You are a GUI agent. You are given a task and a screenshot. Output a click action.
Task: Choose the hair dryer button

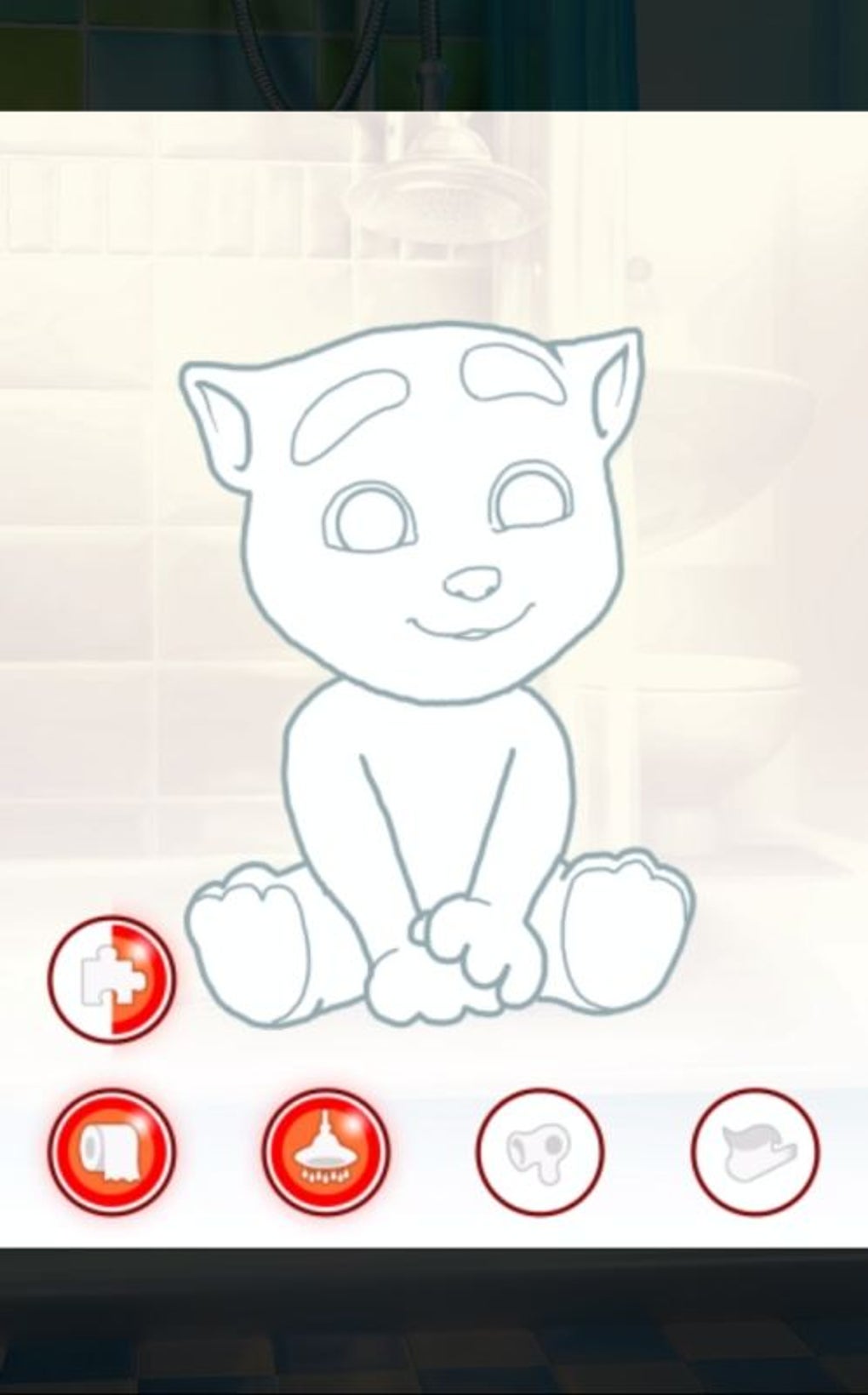pos(540,1152)
